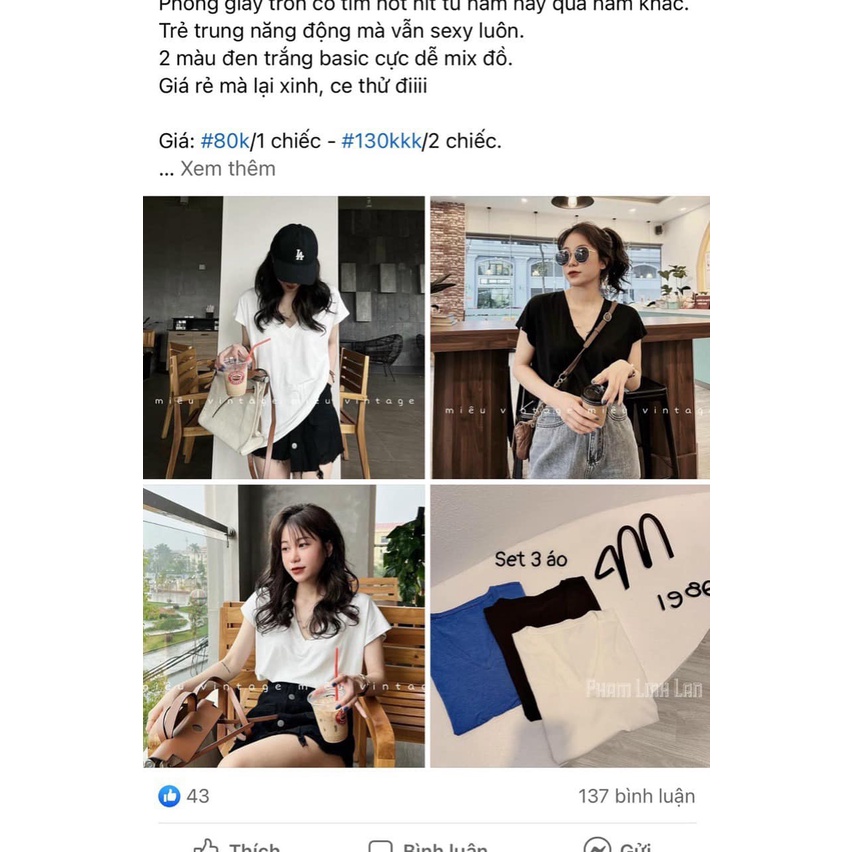Open the Set 3 áo photo
The width and height of the screenshot is (852, 852).
[569, 626]
